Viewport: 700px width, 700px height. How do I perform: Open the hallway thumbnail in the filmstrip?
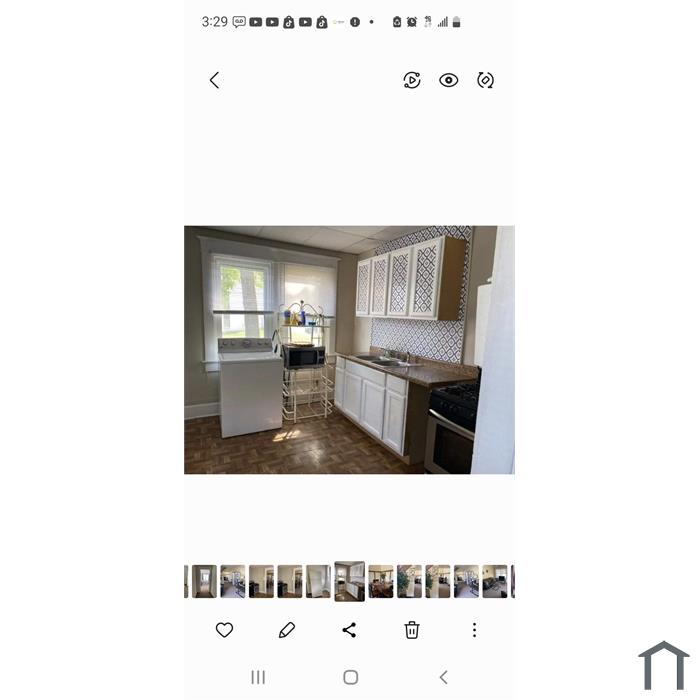coord(204,581)
